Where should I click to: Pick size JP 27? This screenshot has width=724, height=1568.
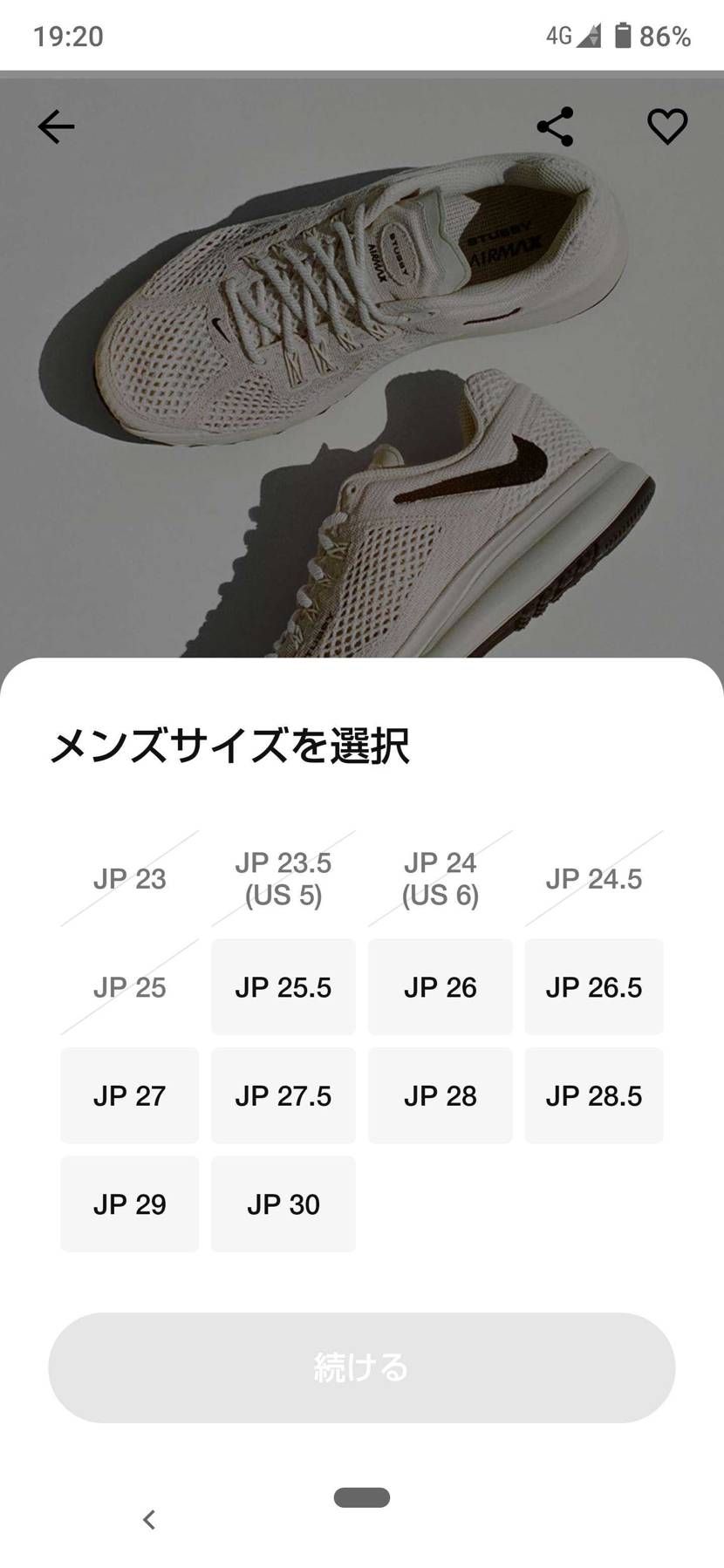click(x=129, y=1095)
